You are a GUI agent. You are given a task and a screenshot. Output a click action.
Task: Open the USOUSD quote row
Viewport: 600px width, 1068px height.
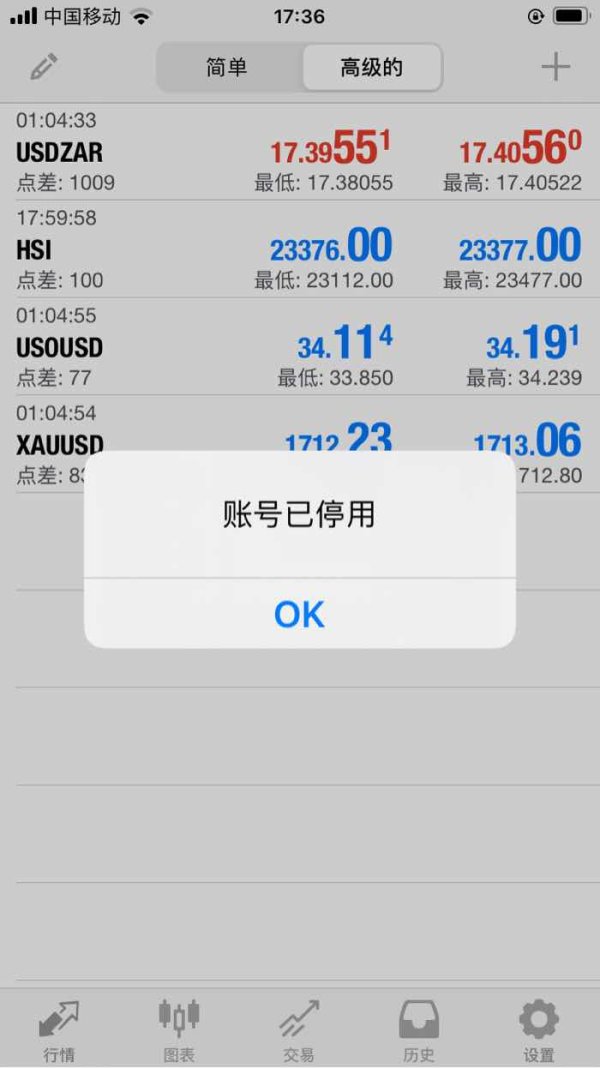[300, 346]
